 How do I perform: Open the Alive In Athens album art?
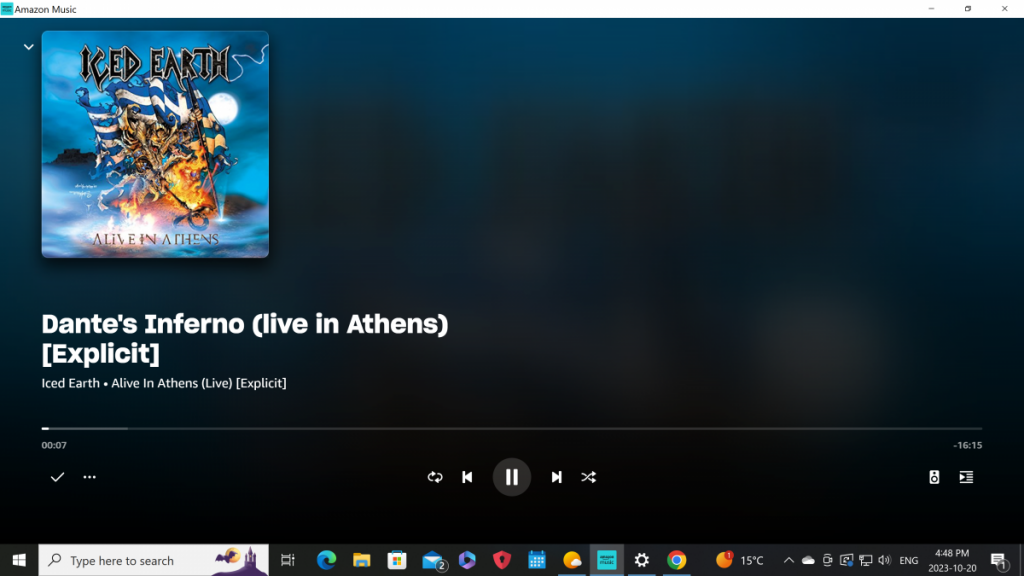pyautogui.click(x=155, y=144)
